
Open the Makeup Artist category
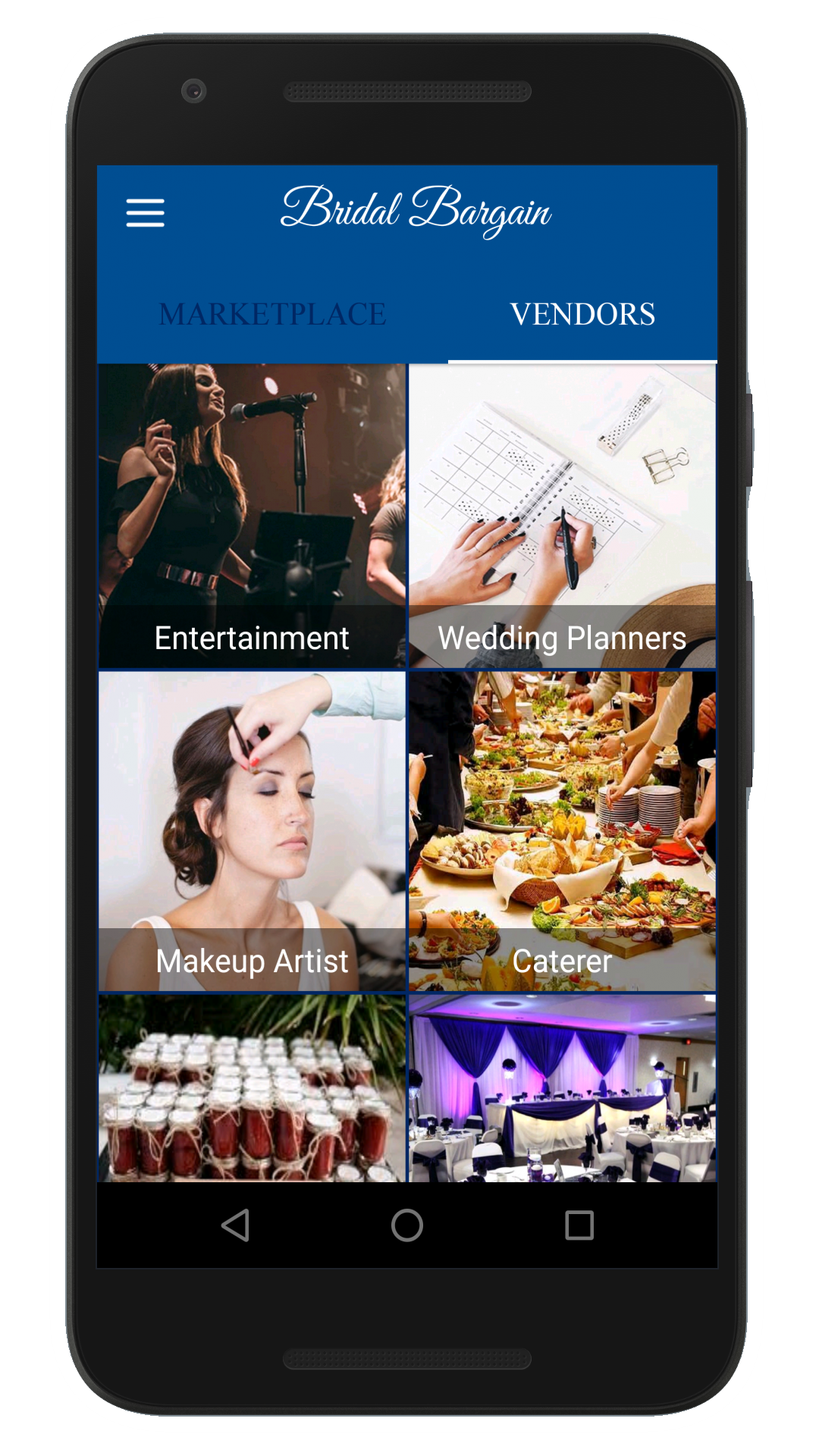click(252, 831)
